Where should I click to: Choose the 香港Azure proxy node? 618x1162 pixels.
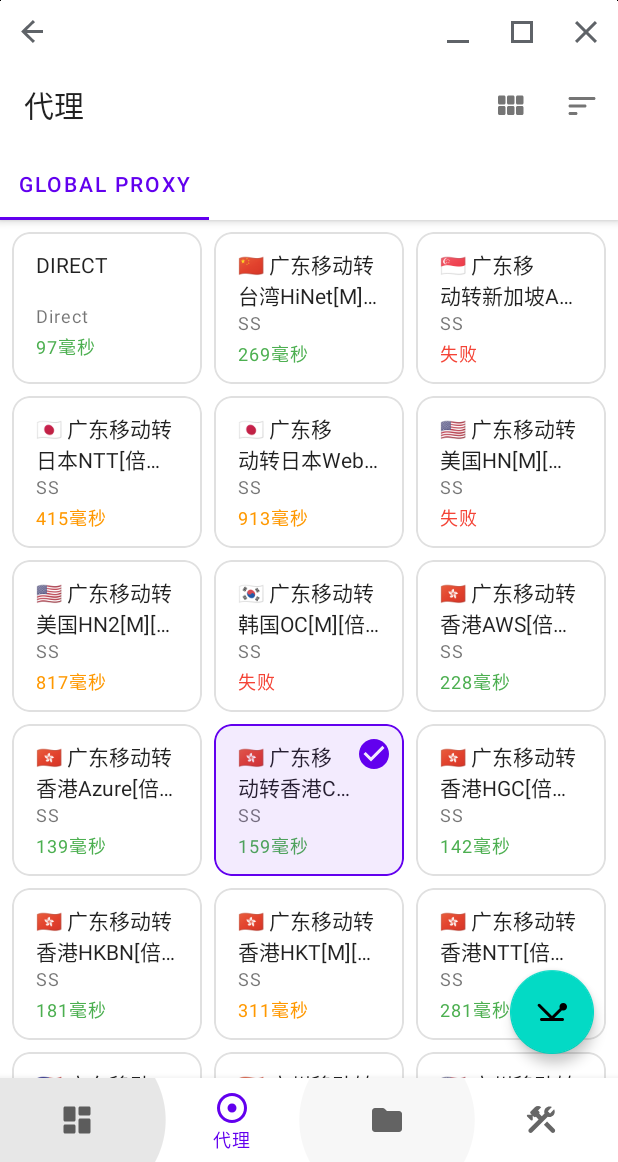107,800
